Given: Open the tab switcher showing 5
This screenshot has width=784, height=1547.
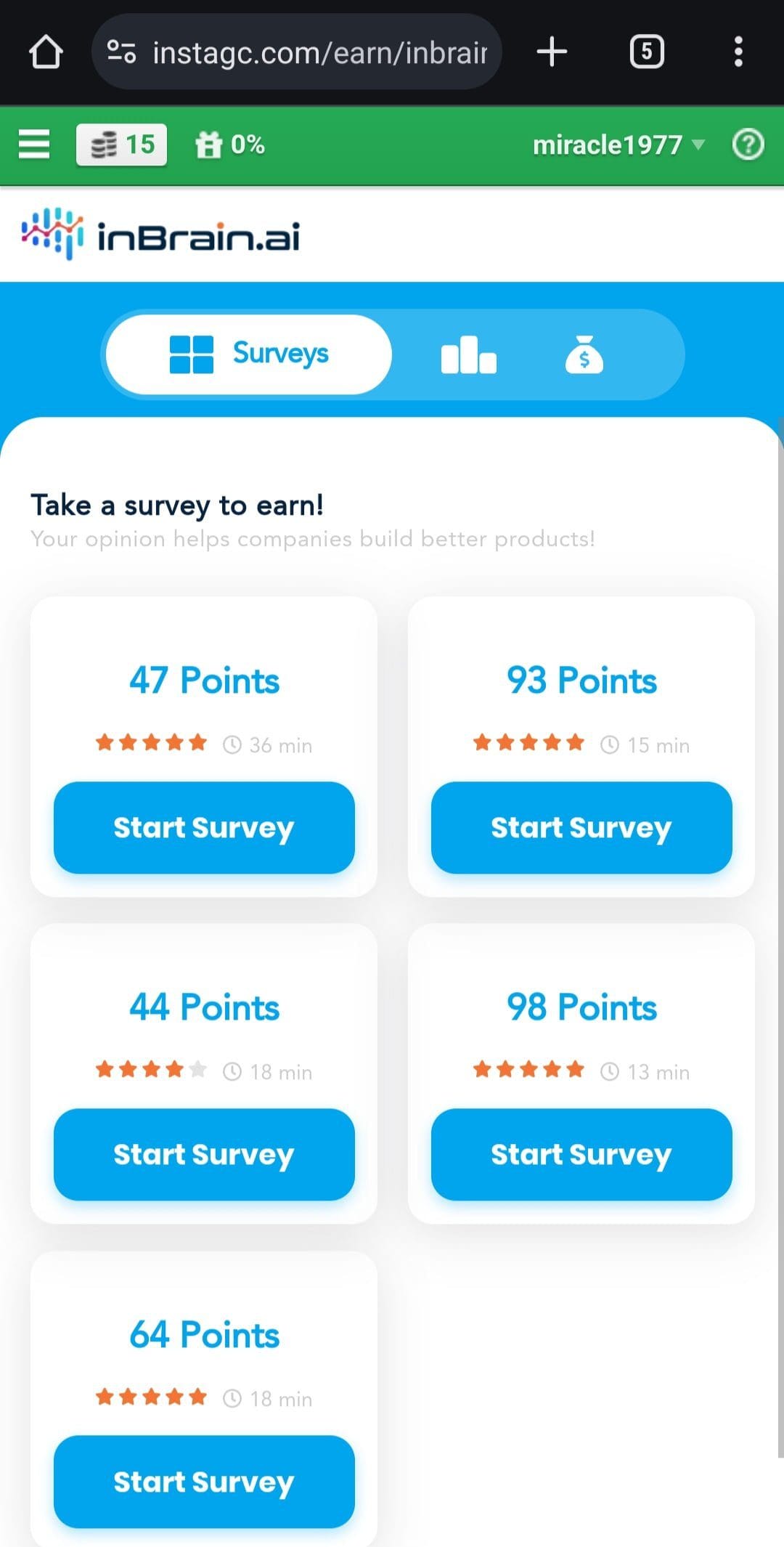Looking at the screenshot, I should click(647, 52).
